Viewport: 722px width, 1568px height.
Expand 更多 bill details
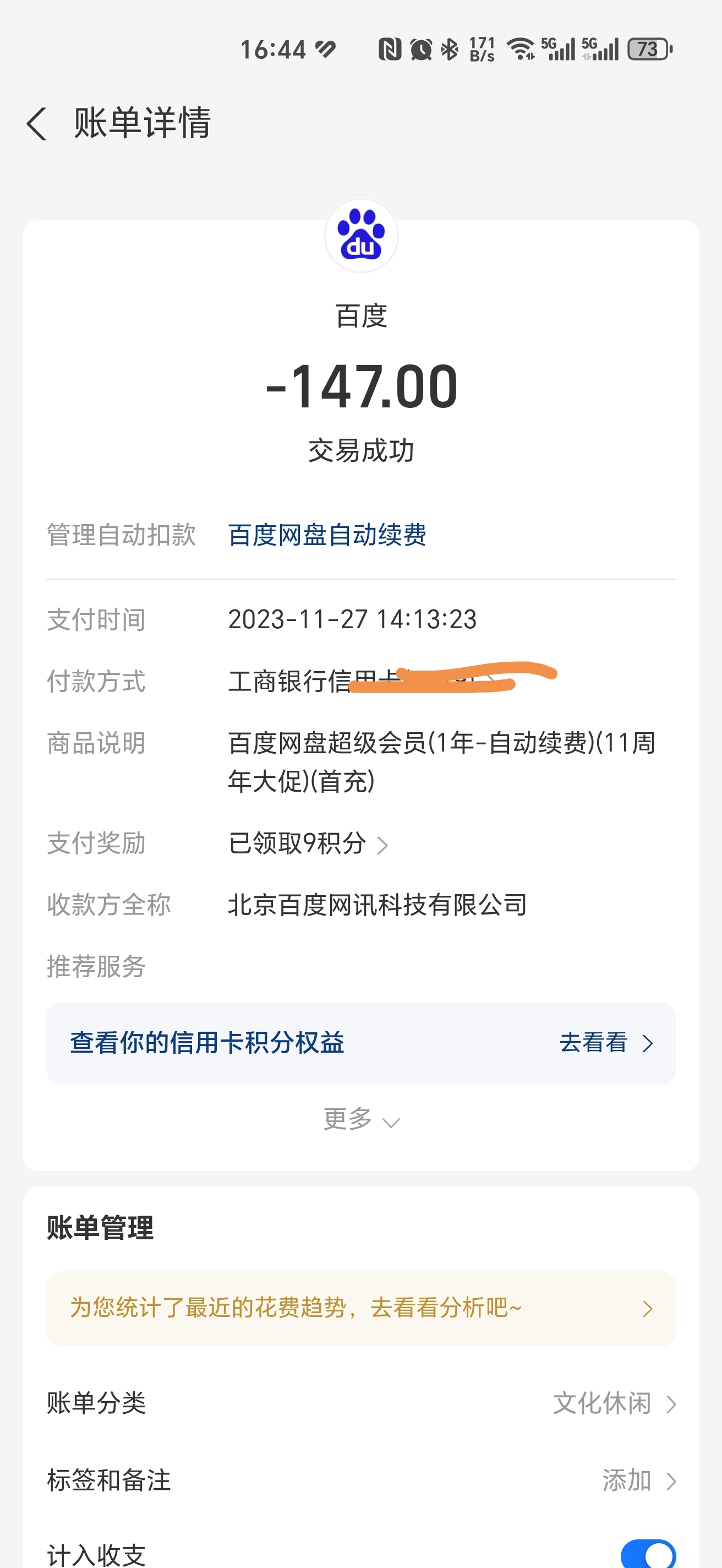360,1120
